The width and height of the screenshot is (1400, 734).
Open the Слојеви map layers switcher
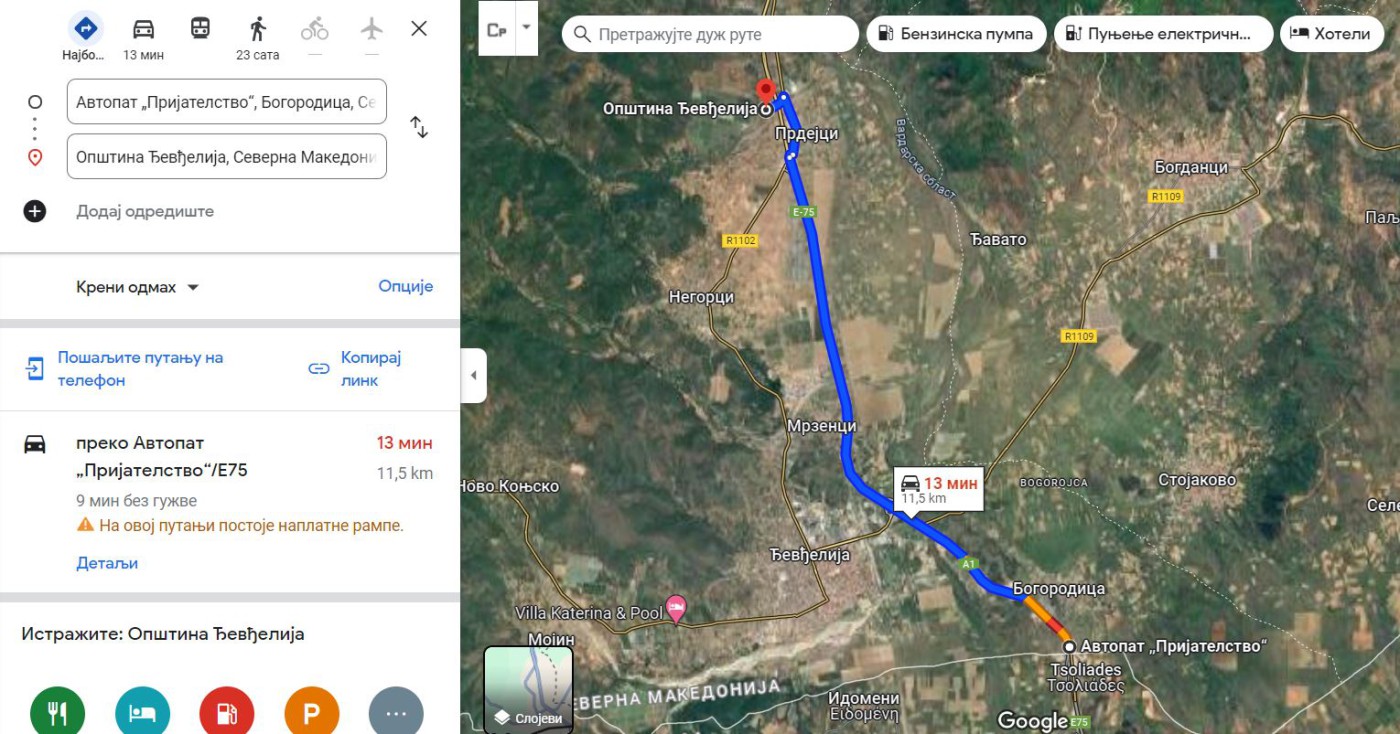point(528,690)
